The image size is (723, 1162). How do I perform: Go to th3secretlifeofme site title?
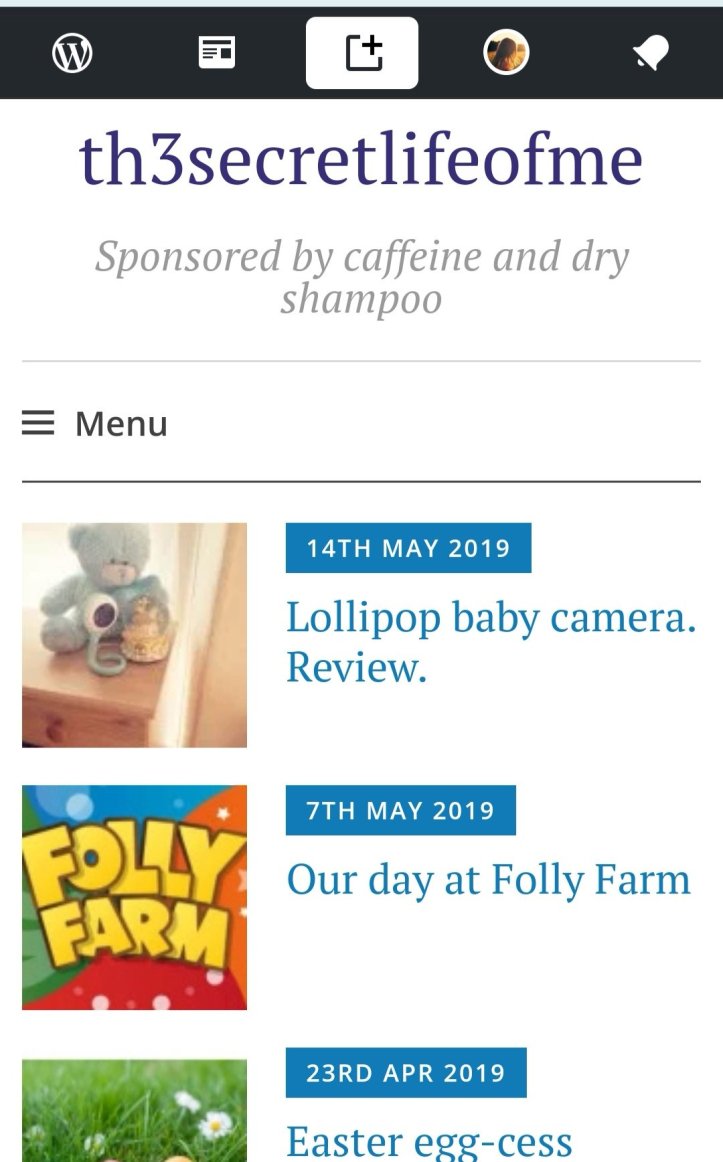[x=361, y=160]
